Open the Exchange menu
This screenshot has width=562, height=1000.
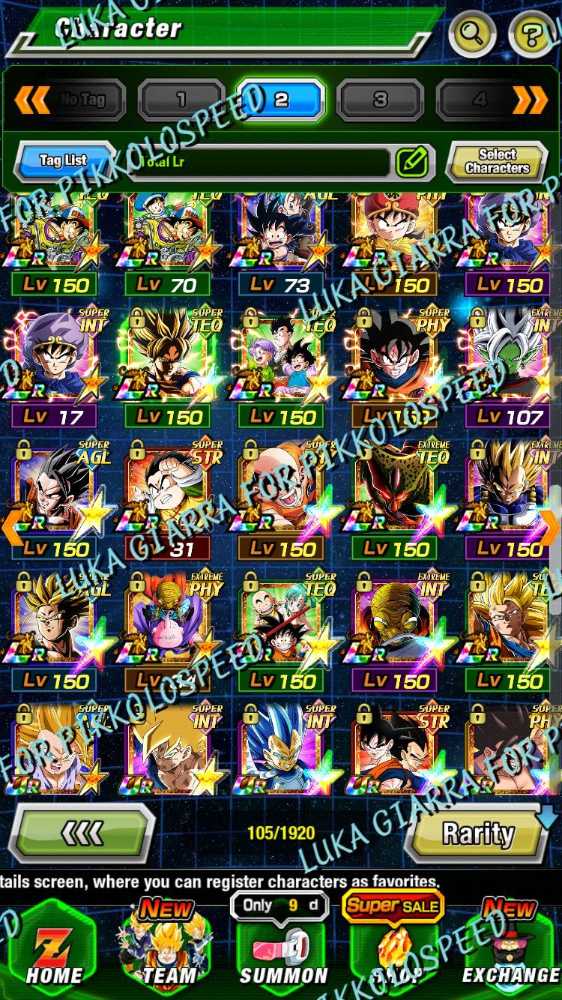509,948
